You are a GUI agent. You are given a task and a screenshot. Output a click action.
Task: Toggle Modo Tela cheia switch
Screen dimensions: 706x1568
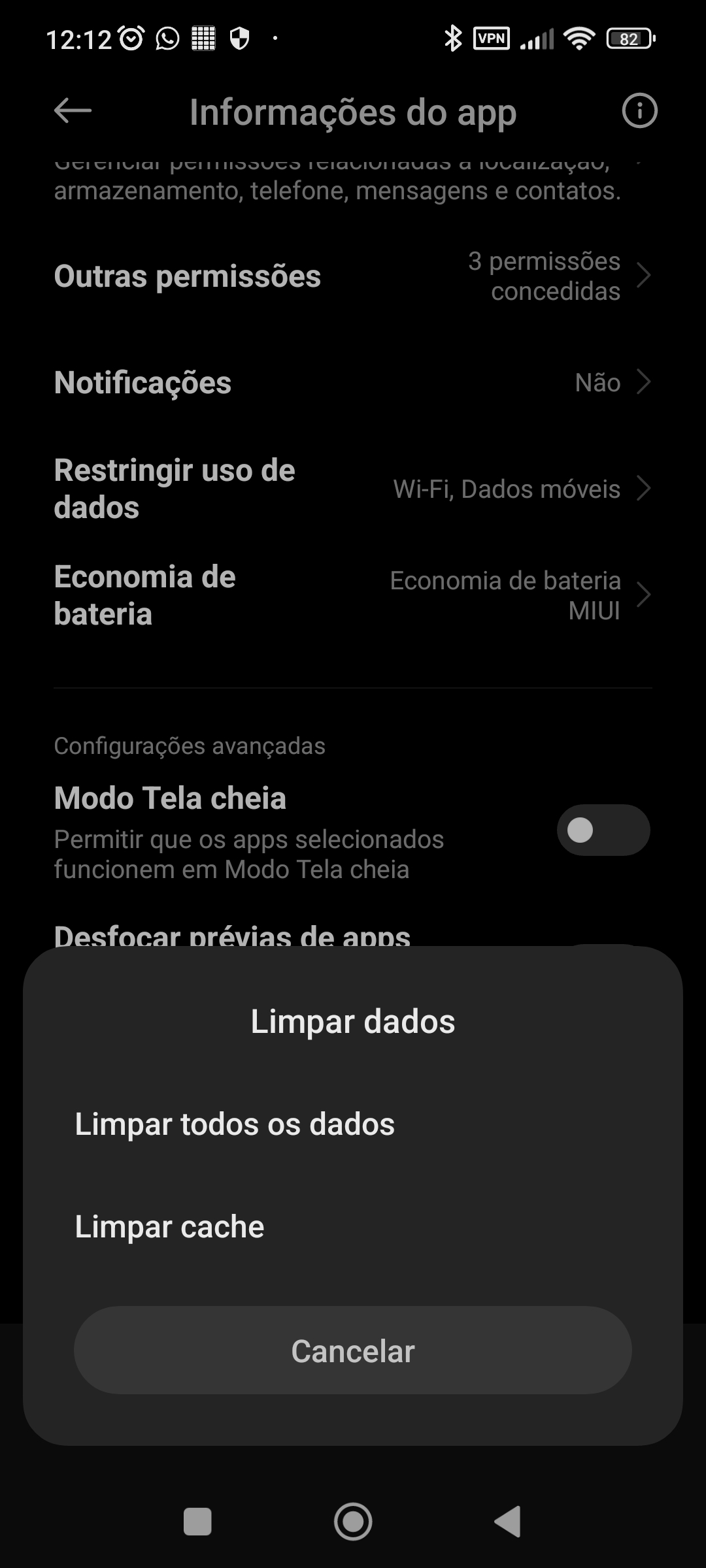click(603, 830)
